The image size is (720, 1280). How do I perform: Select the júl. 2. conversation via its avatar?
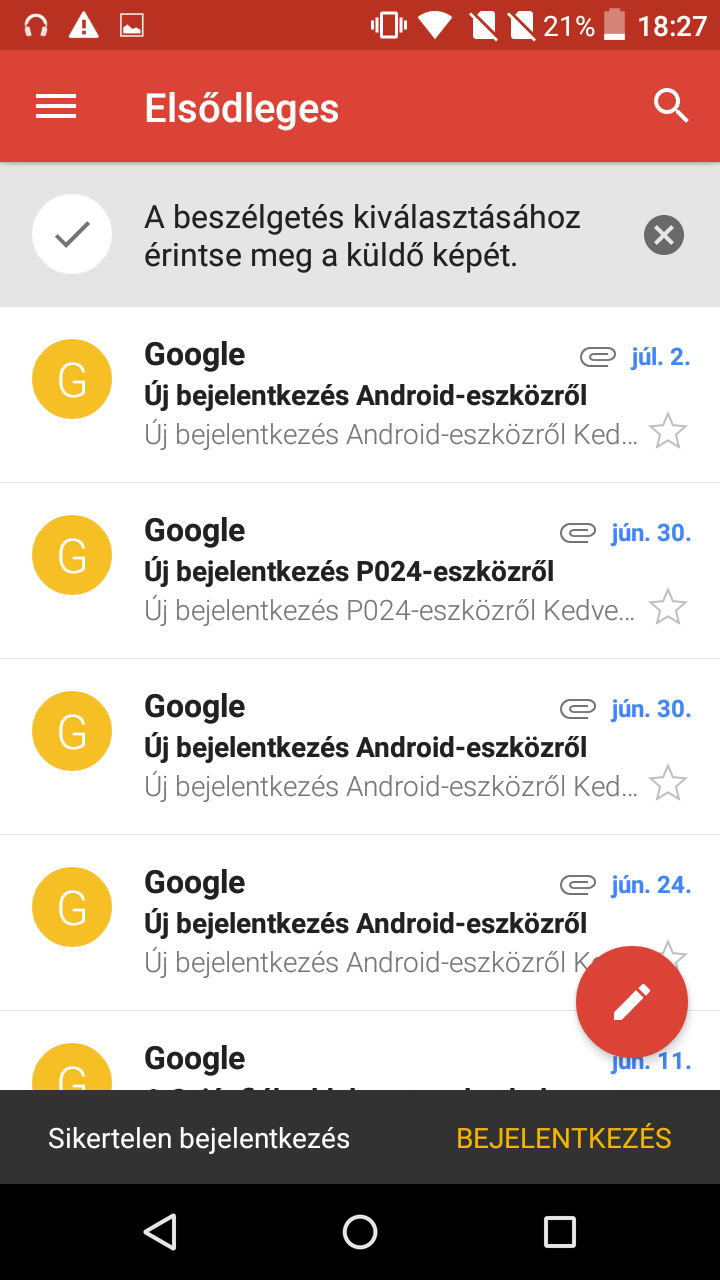pyautogui.click(x=72, y=379)
